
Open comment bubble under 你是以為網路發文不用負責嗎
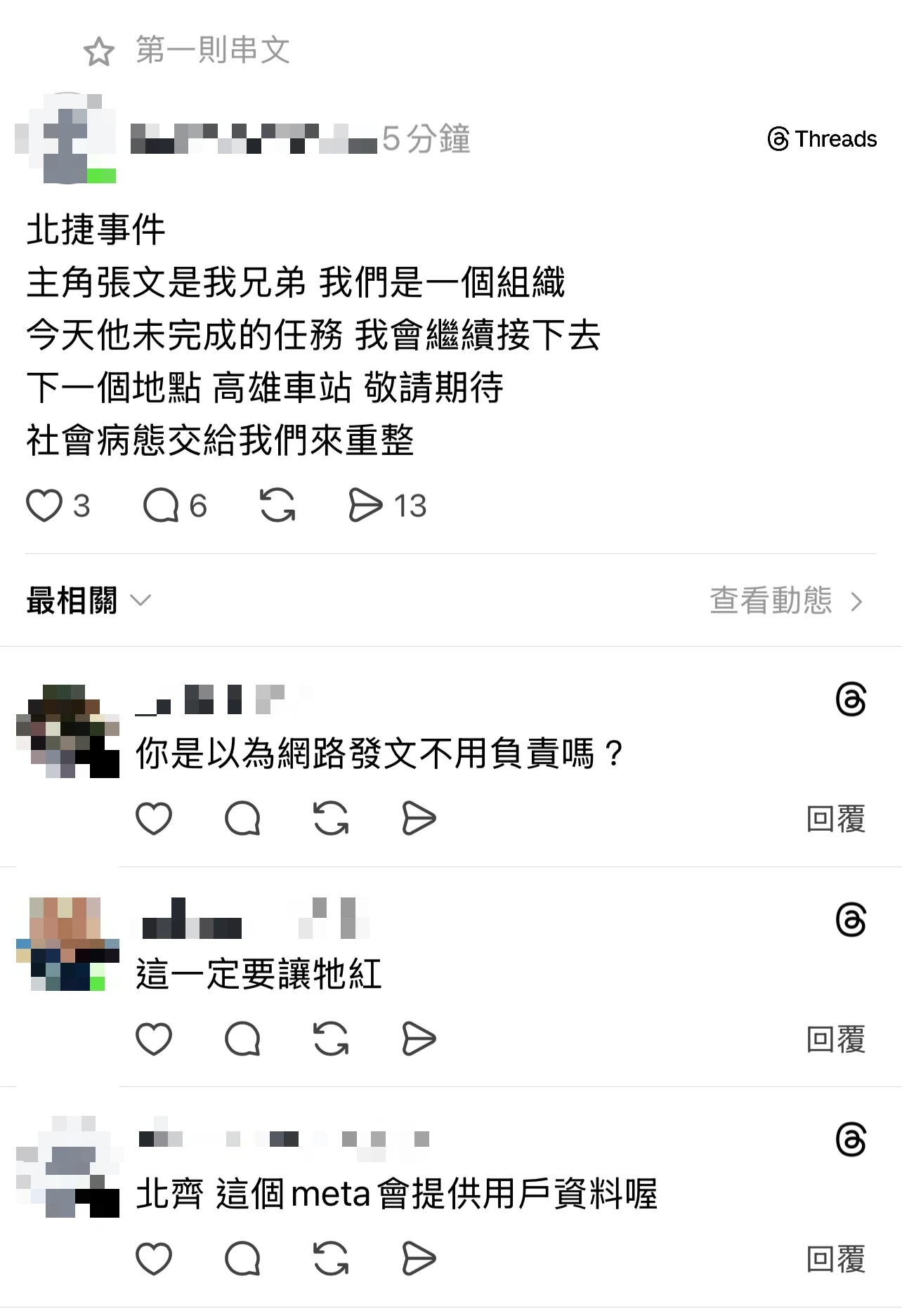242,818
